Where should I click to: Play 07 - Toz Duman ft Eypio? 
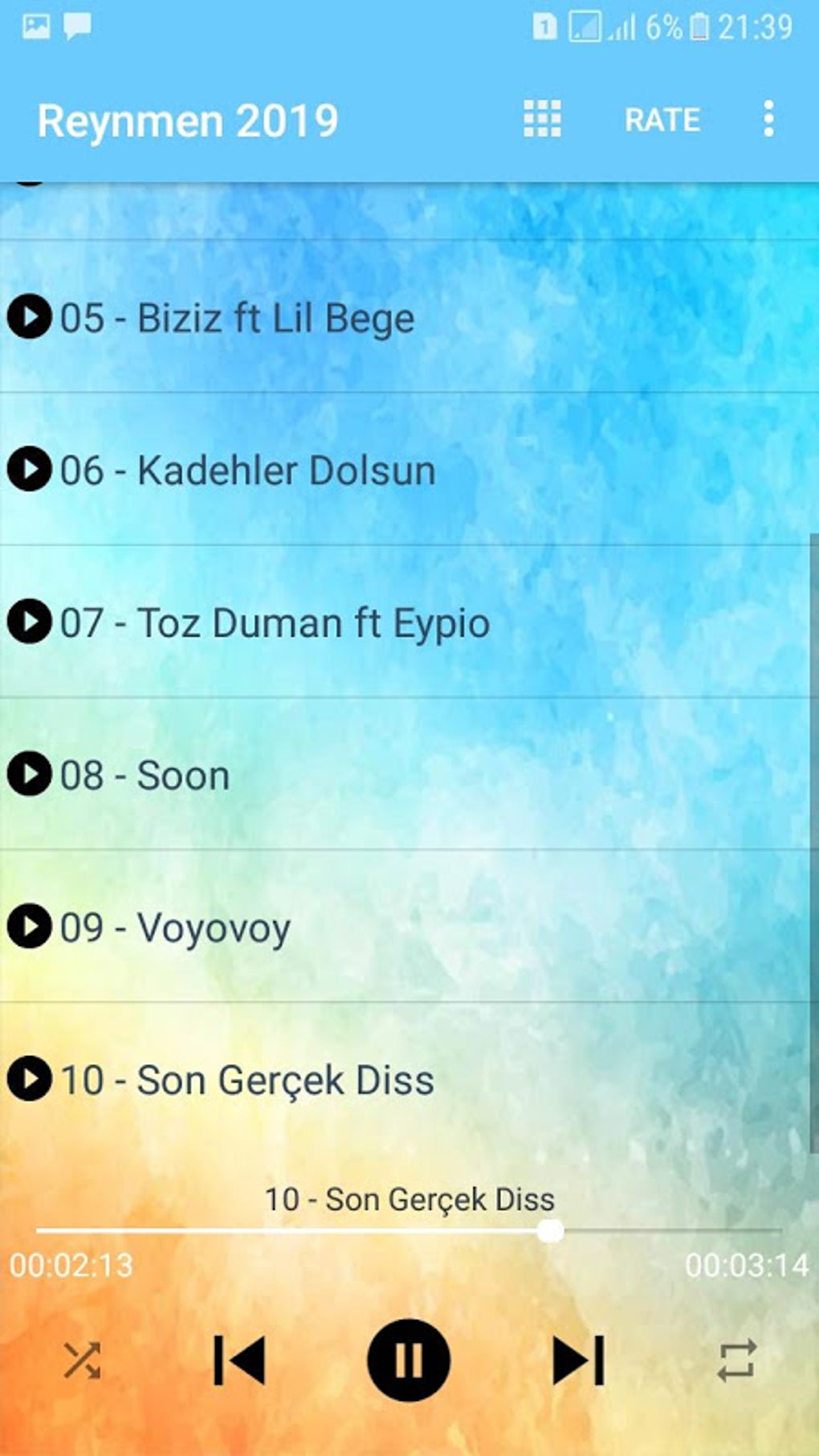point(30,622)
